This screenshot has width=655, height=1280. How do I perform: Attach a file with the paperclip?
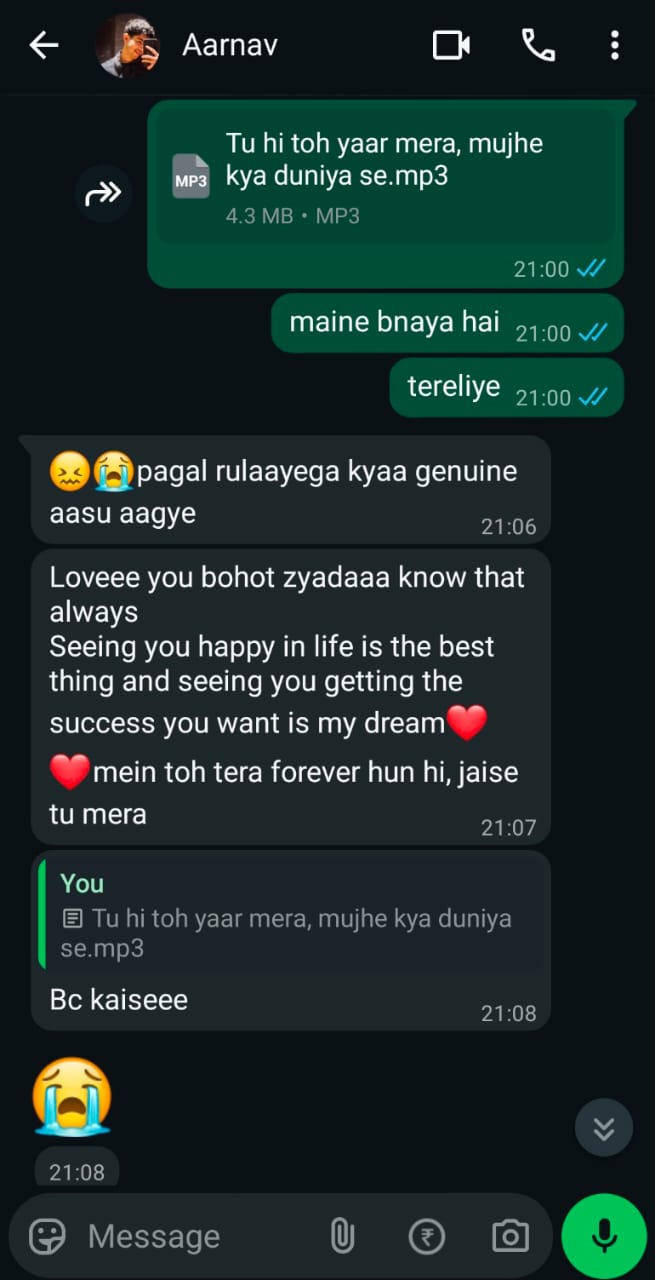pos(342,1237)
